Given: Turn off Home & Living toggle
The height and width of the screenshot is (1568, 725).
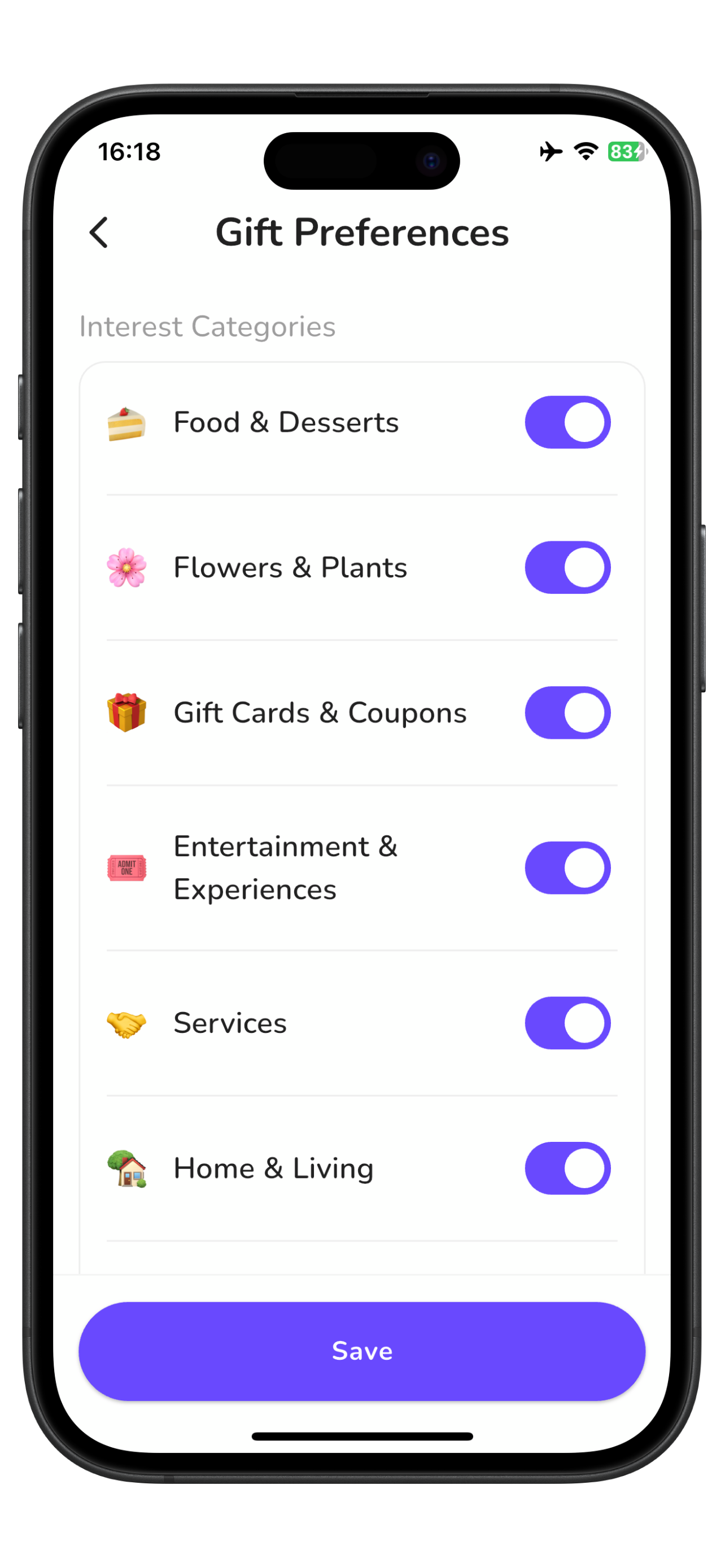Looking at the screenshot, I should pyautogui.click(x=567, y=1168).
